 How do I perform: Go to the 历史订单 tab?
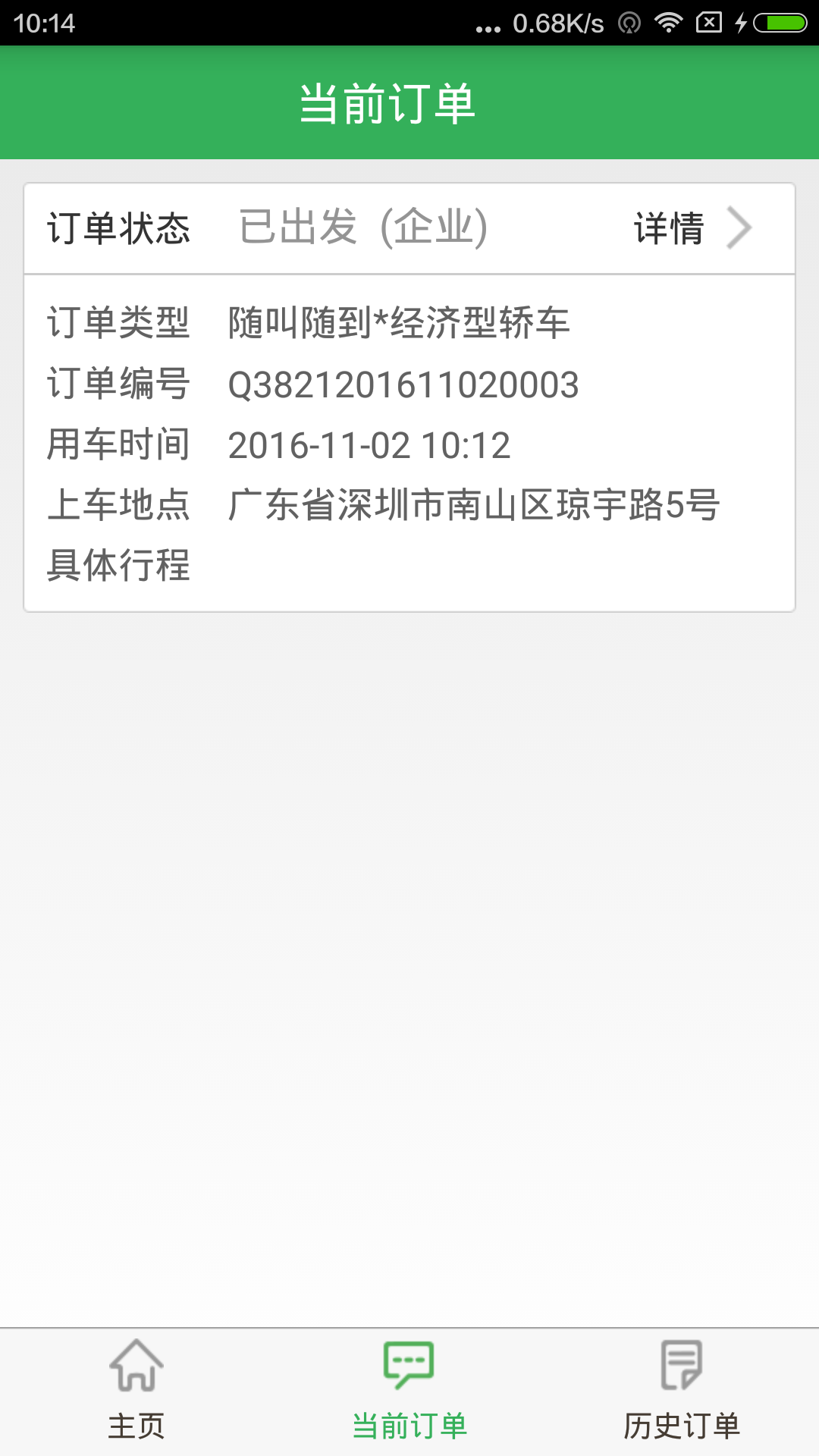(682, 1392)
